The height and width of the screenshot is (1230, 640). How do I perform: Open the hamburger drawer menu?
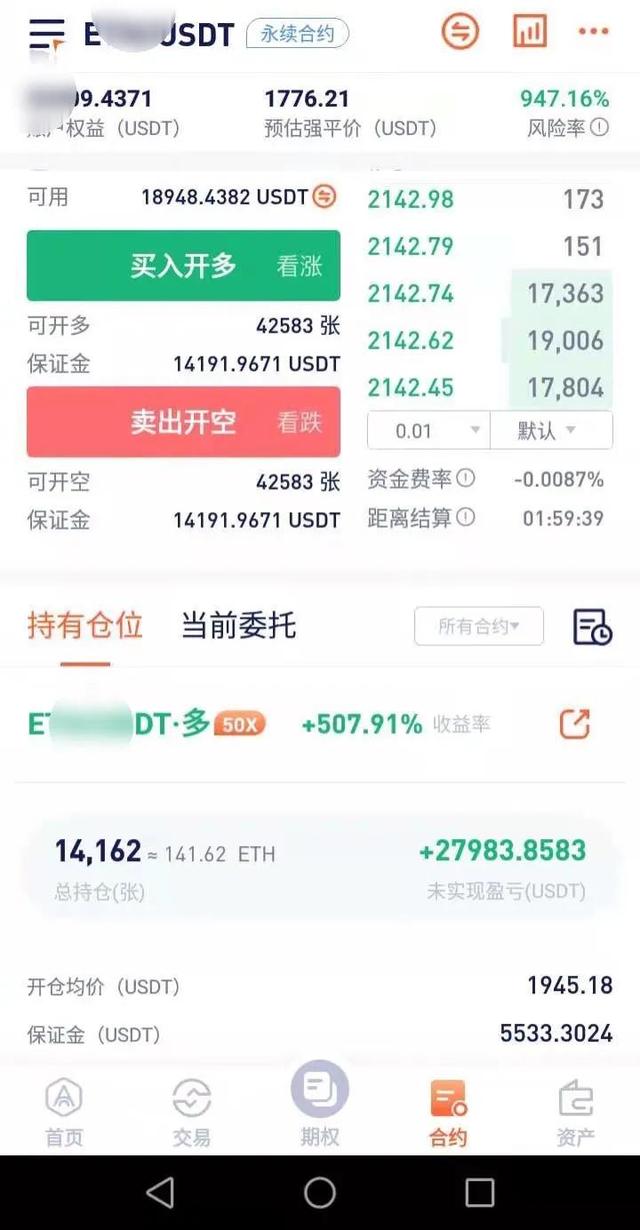[x=47, y=33]
